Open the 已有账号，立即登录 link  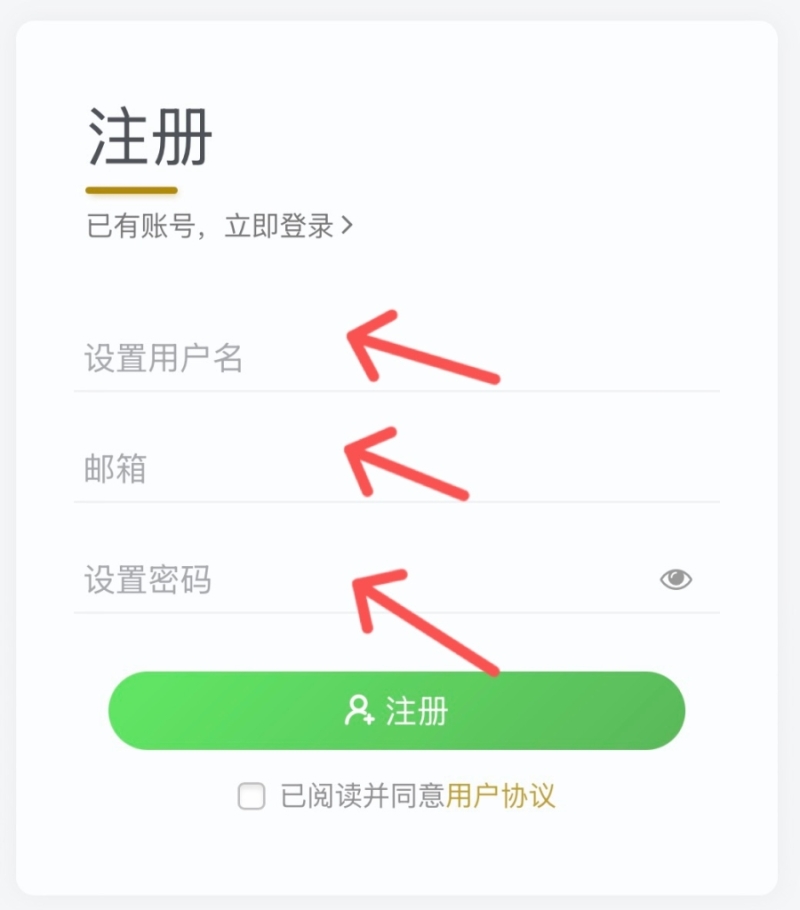point(220,226)
